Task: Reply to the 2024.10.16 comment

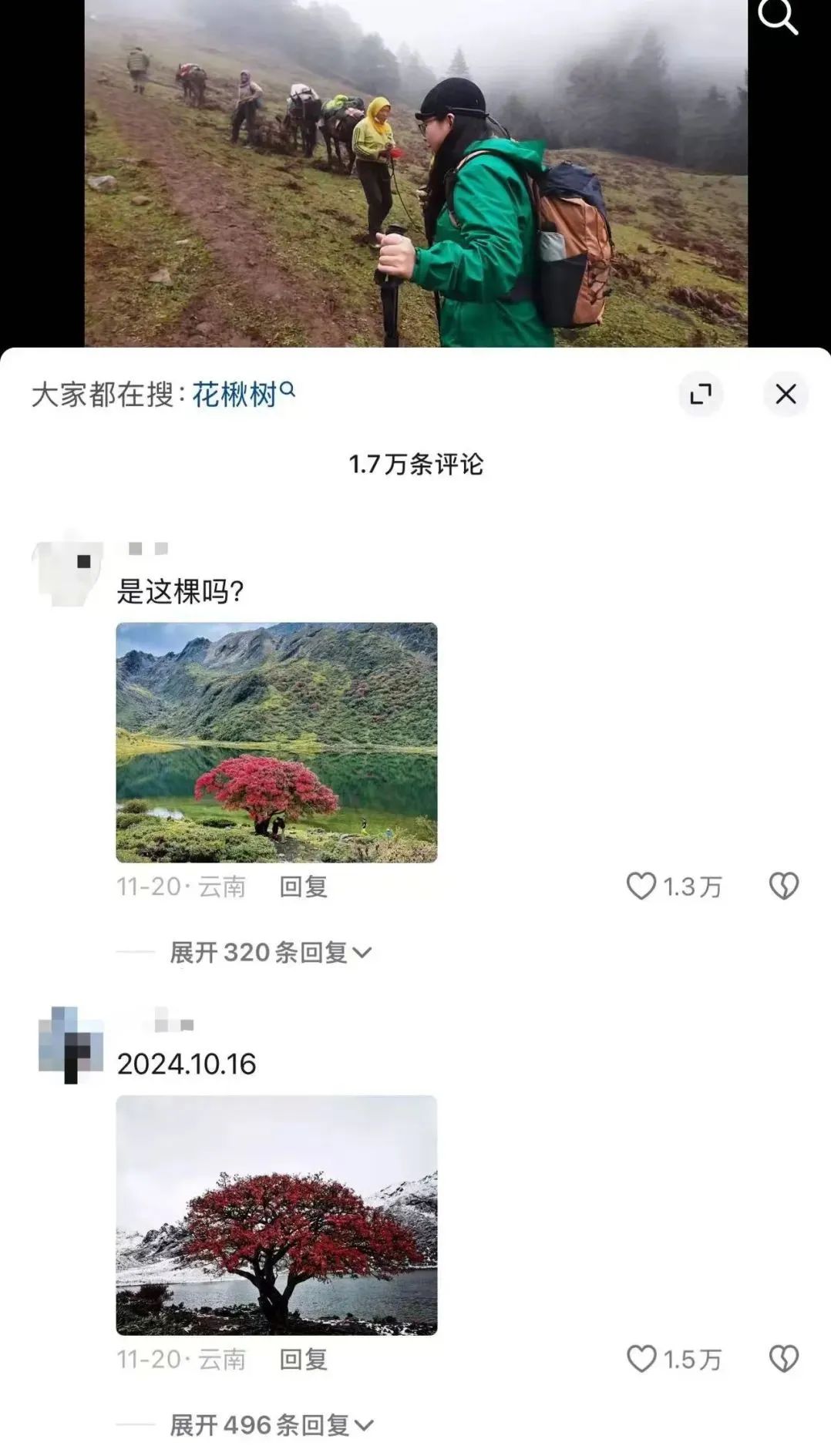Action: 303,1359
